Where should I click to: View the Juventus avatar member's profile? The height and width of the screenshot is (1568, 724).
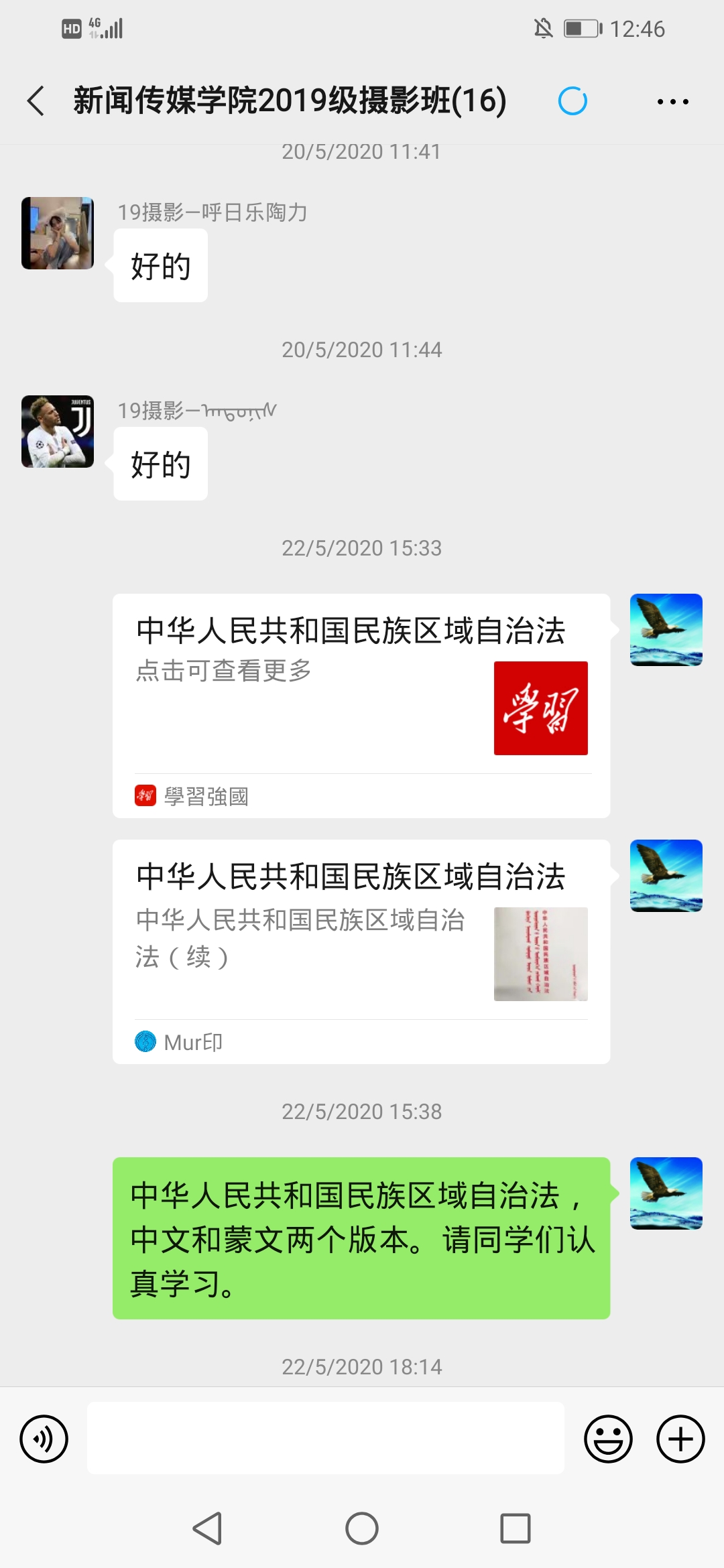pos(58,432)
